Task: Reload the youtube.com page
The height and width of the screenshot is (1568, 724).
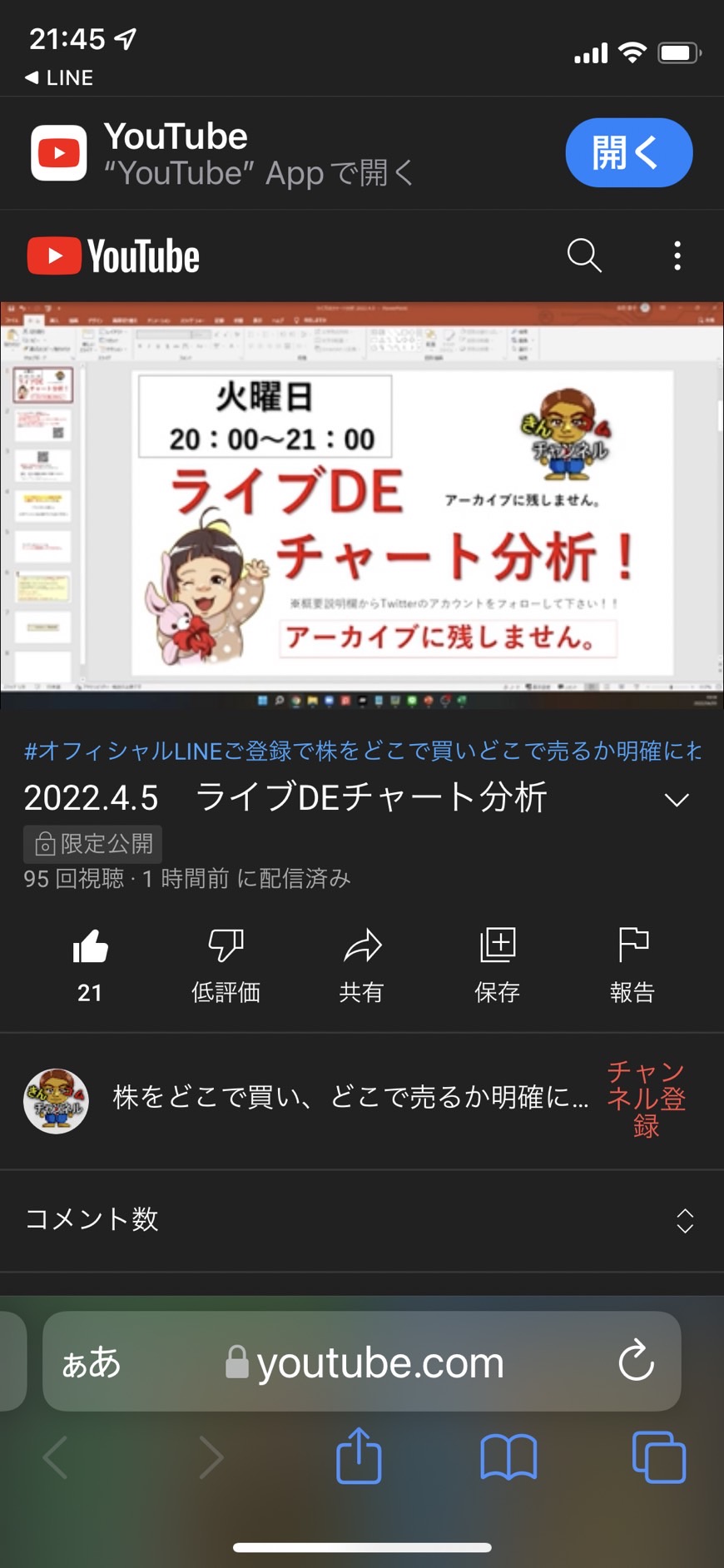Action: 637,1360
